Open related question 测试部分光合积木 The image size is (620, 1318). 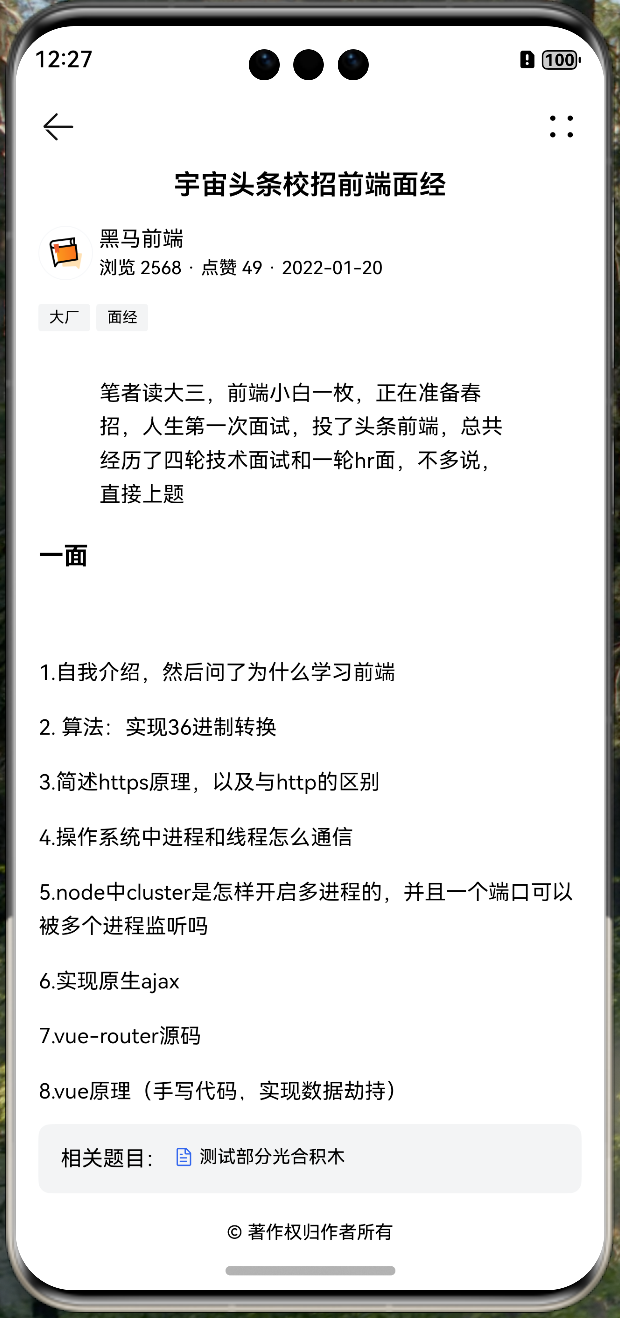click(x=260, y=1157)
